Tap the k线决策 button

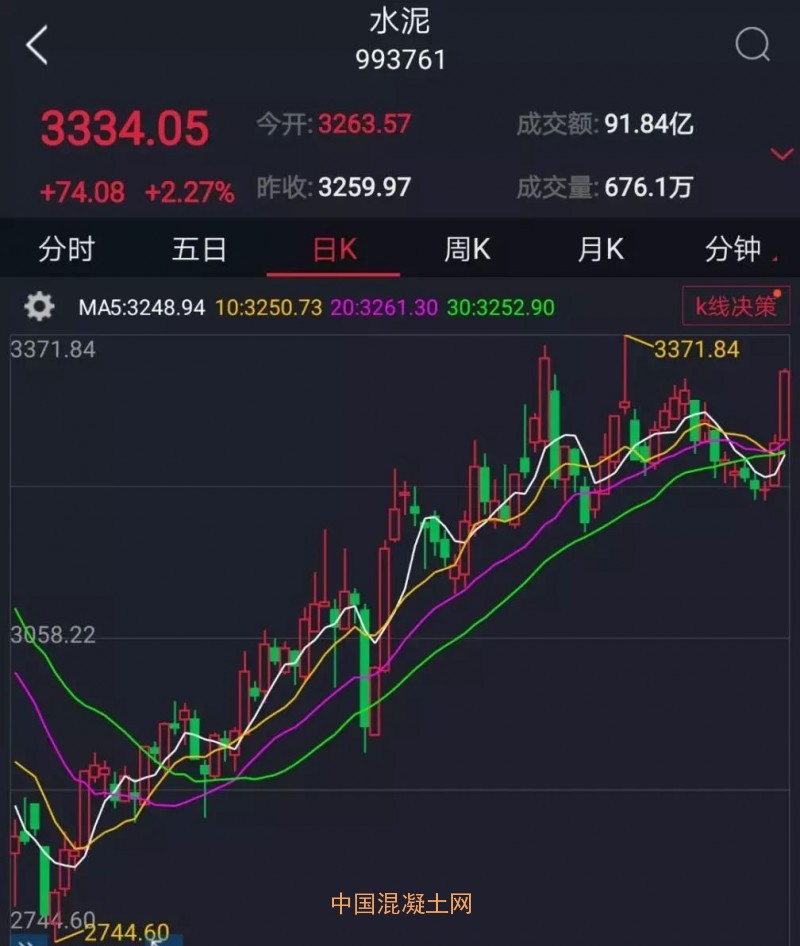tap(736, 306)
